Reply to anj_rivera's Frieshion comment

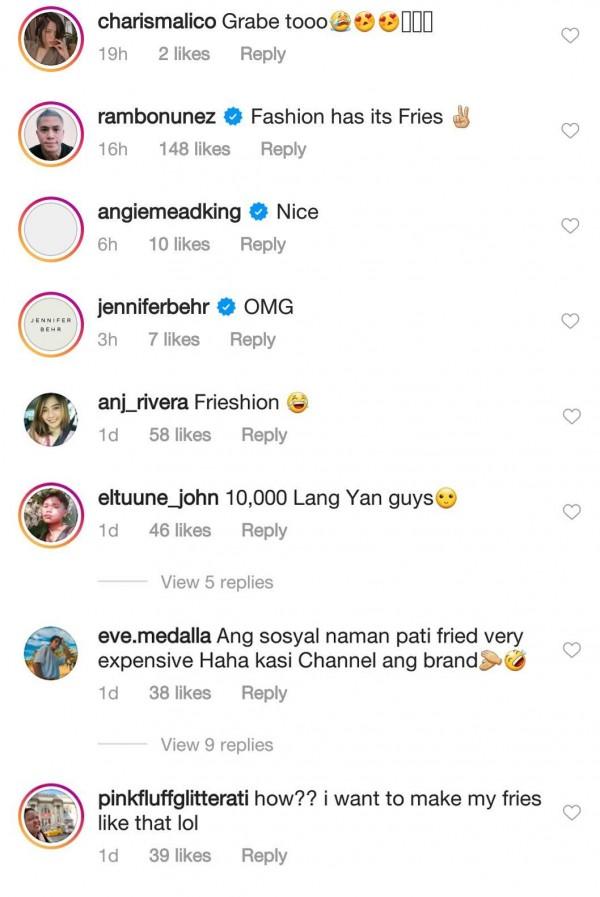coord(264,435)
